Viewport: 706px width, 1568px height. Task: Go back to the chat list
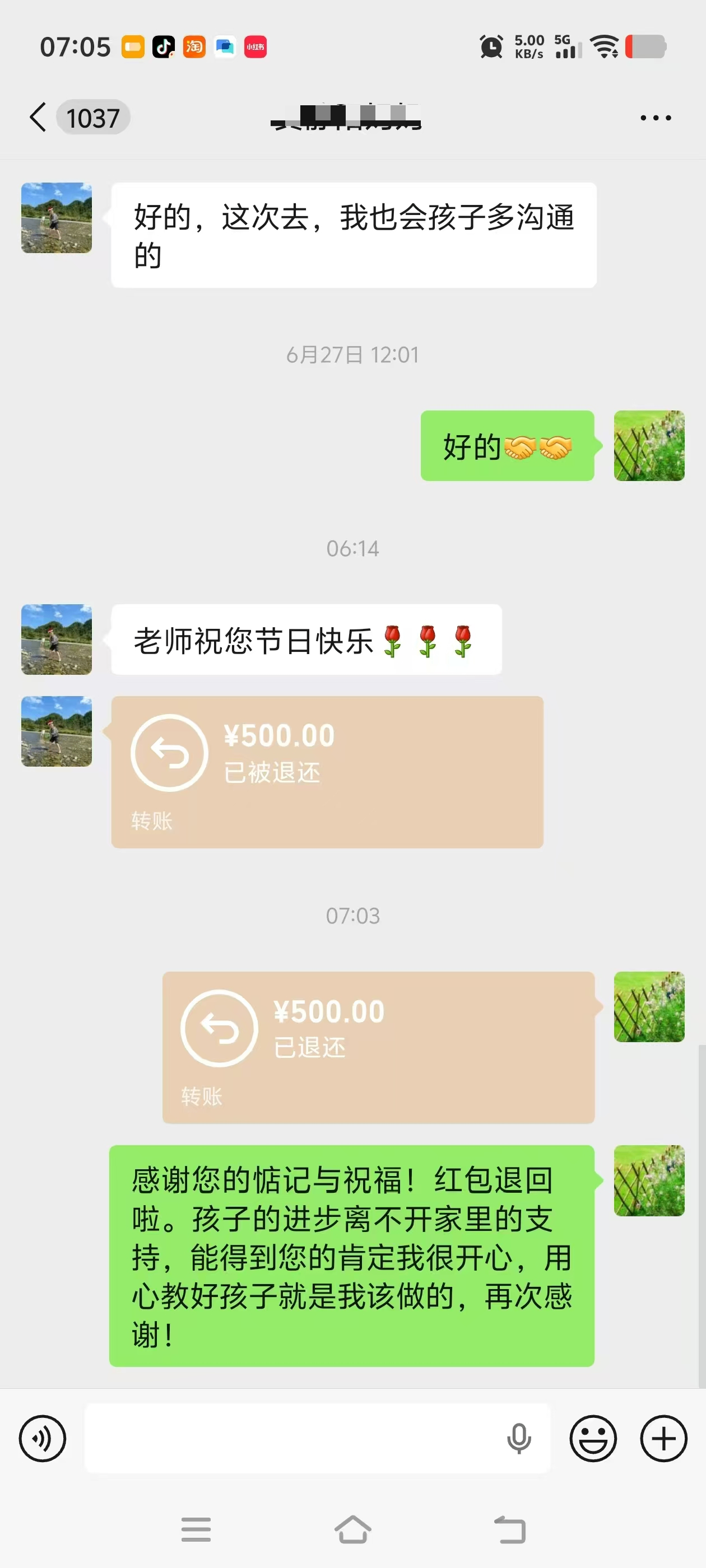(38, 117)
